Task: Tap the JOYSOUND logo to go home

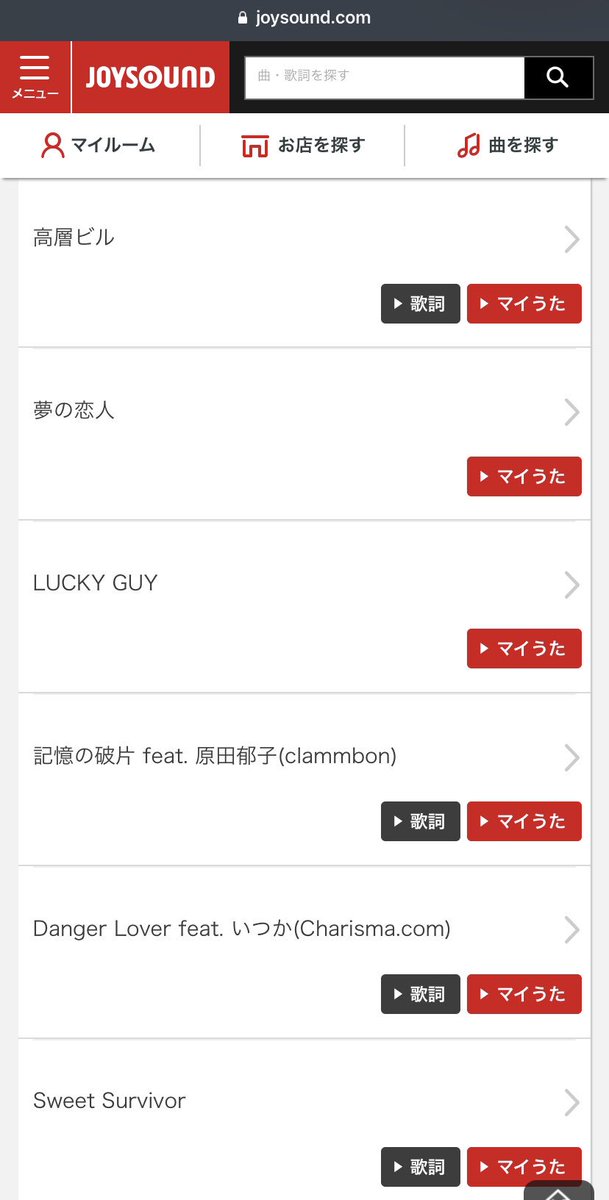Action: point(150,77)
